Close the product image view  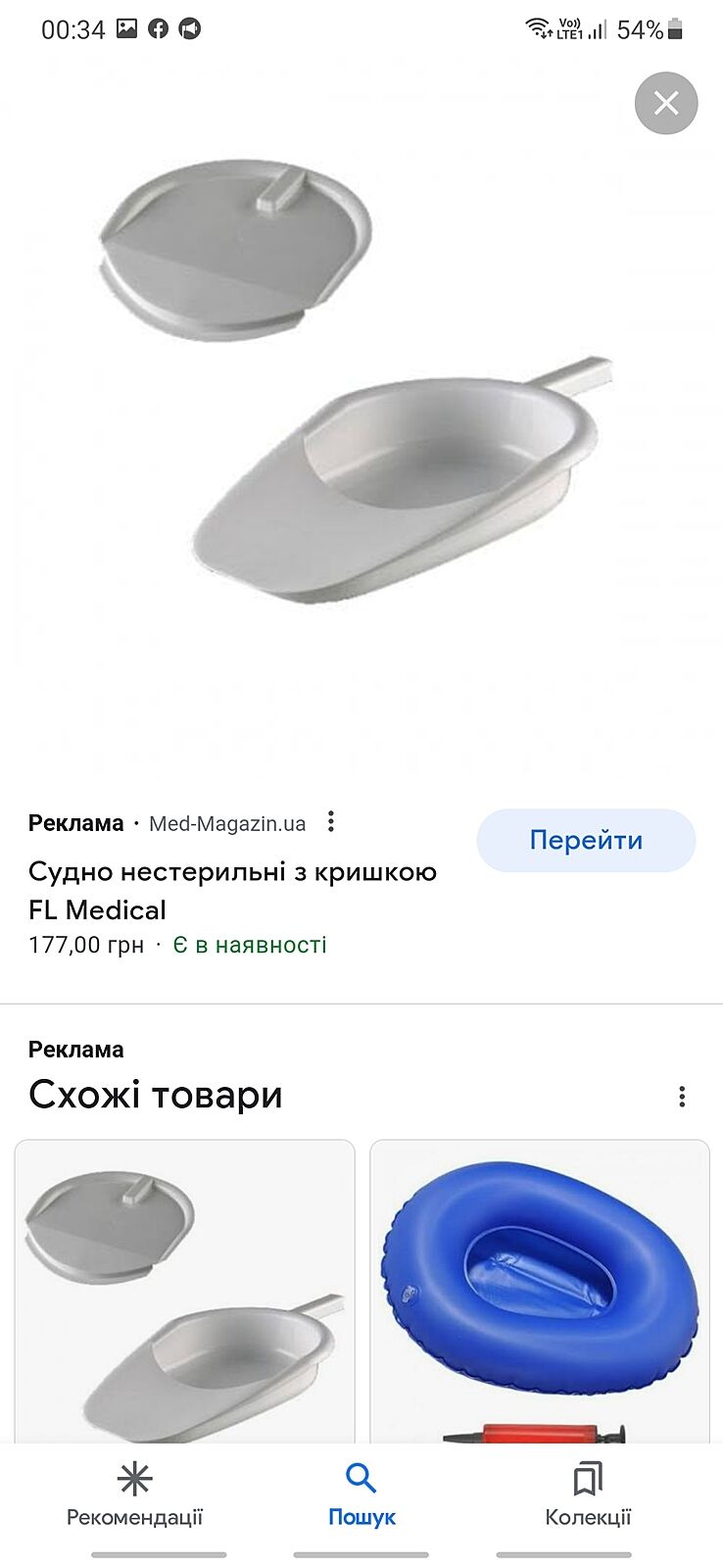(666, 103)
